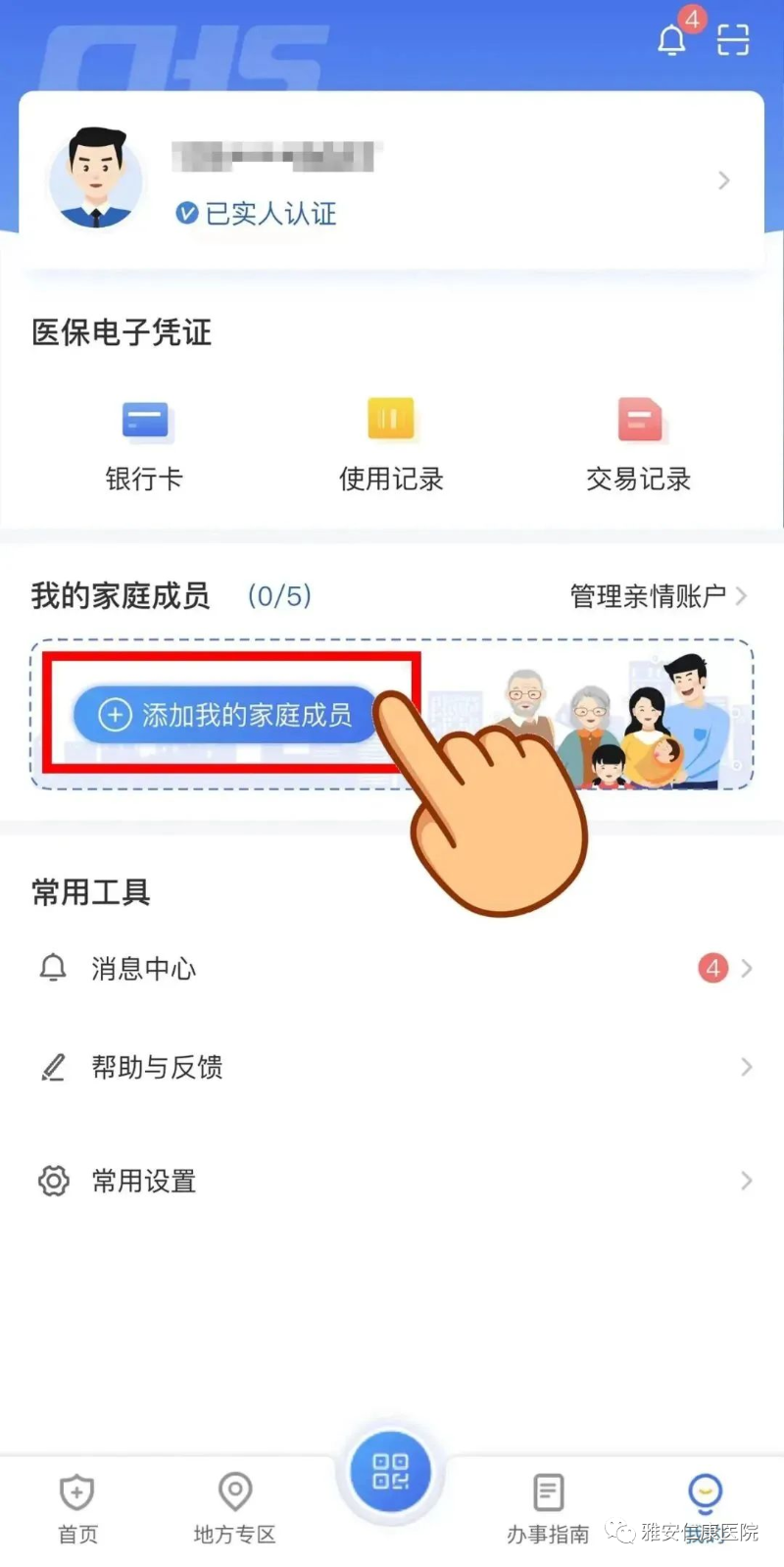Viewport: 784px width, 1567px height.
Task: Open 帮助与反馈 row
Action: tap(392, 1067)
